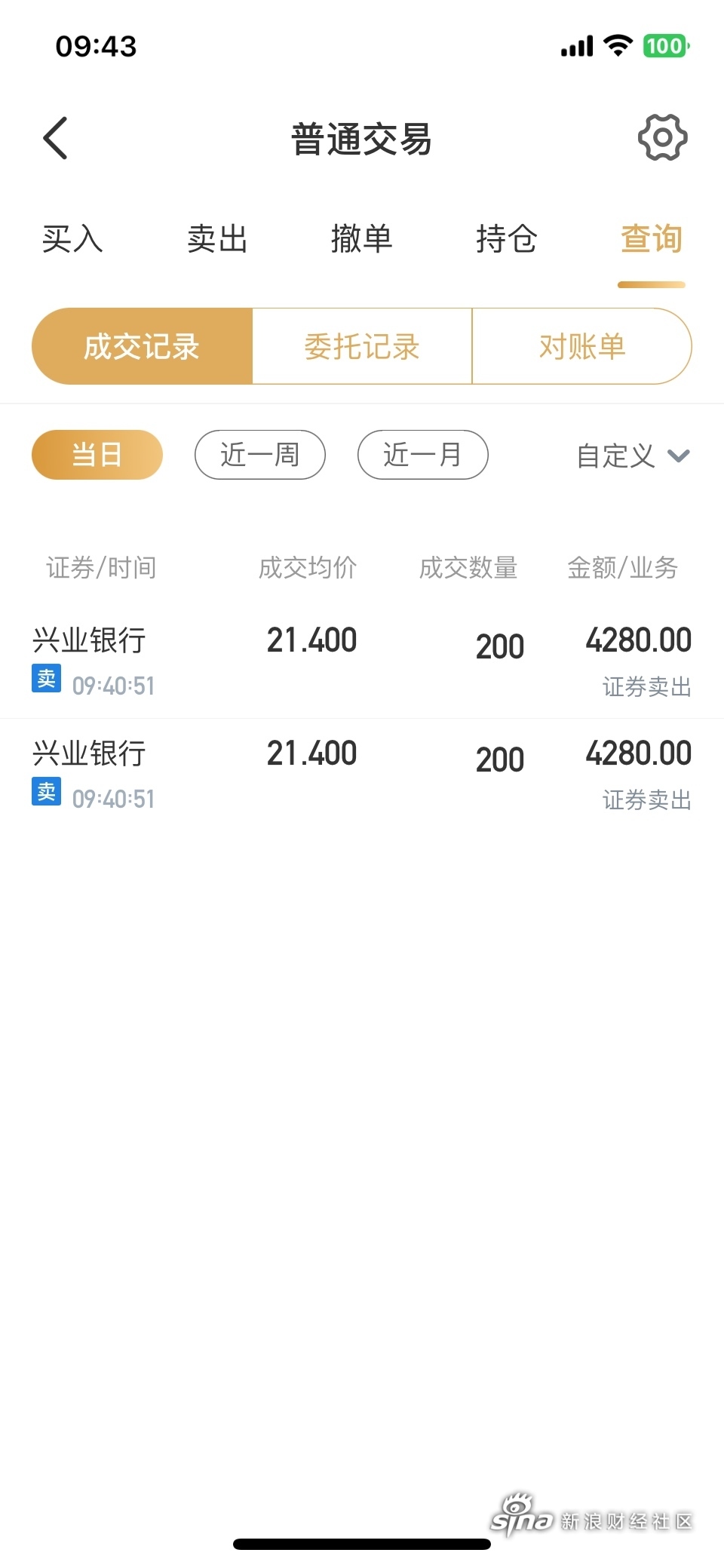724x1568 pixels.
Task: Select the 成交记录 segment
Action: tap(142, 346)
